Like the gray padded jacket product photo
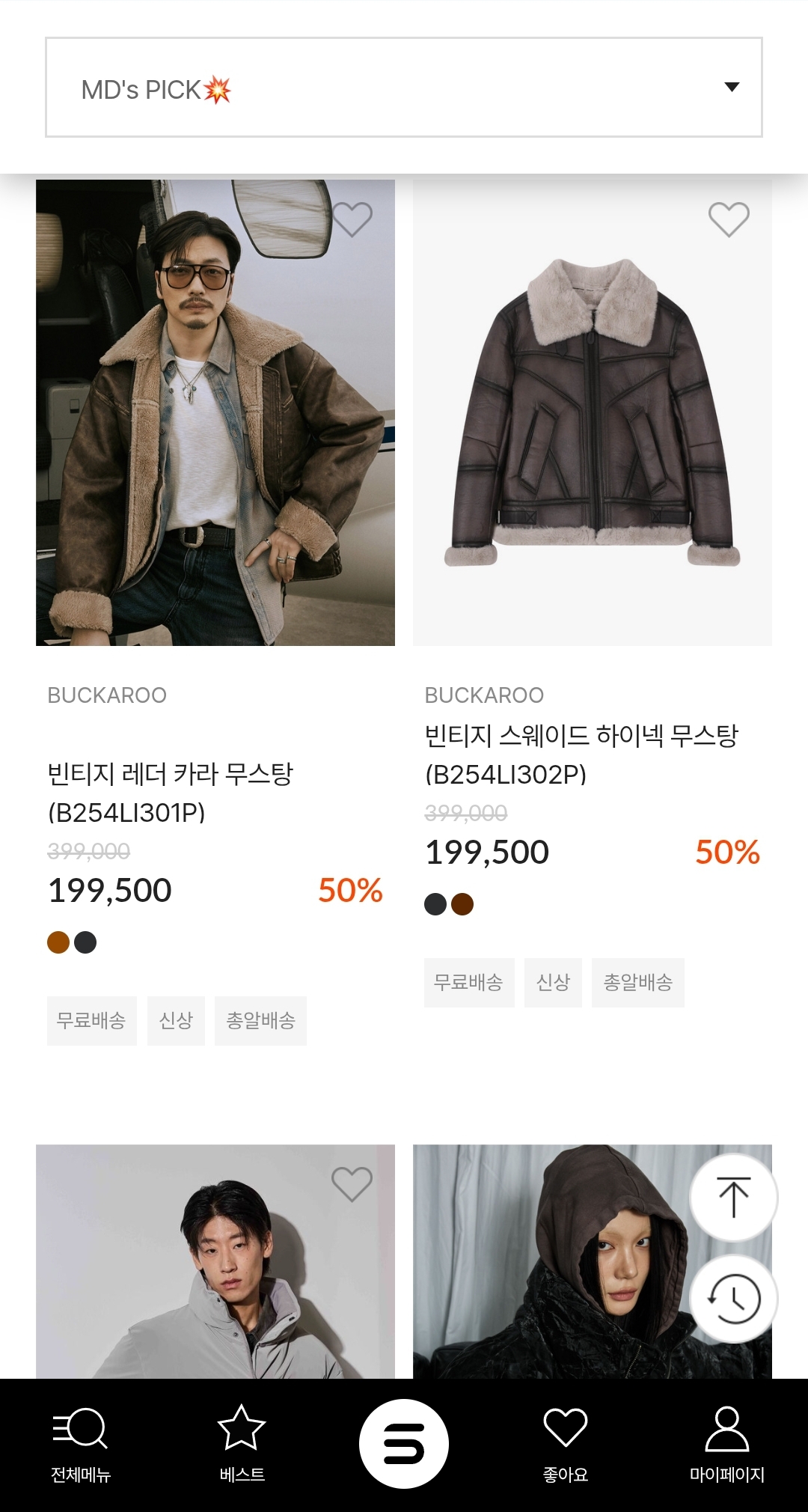 click(352, 1183)
